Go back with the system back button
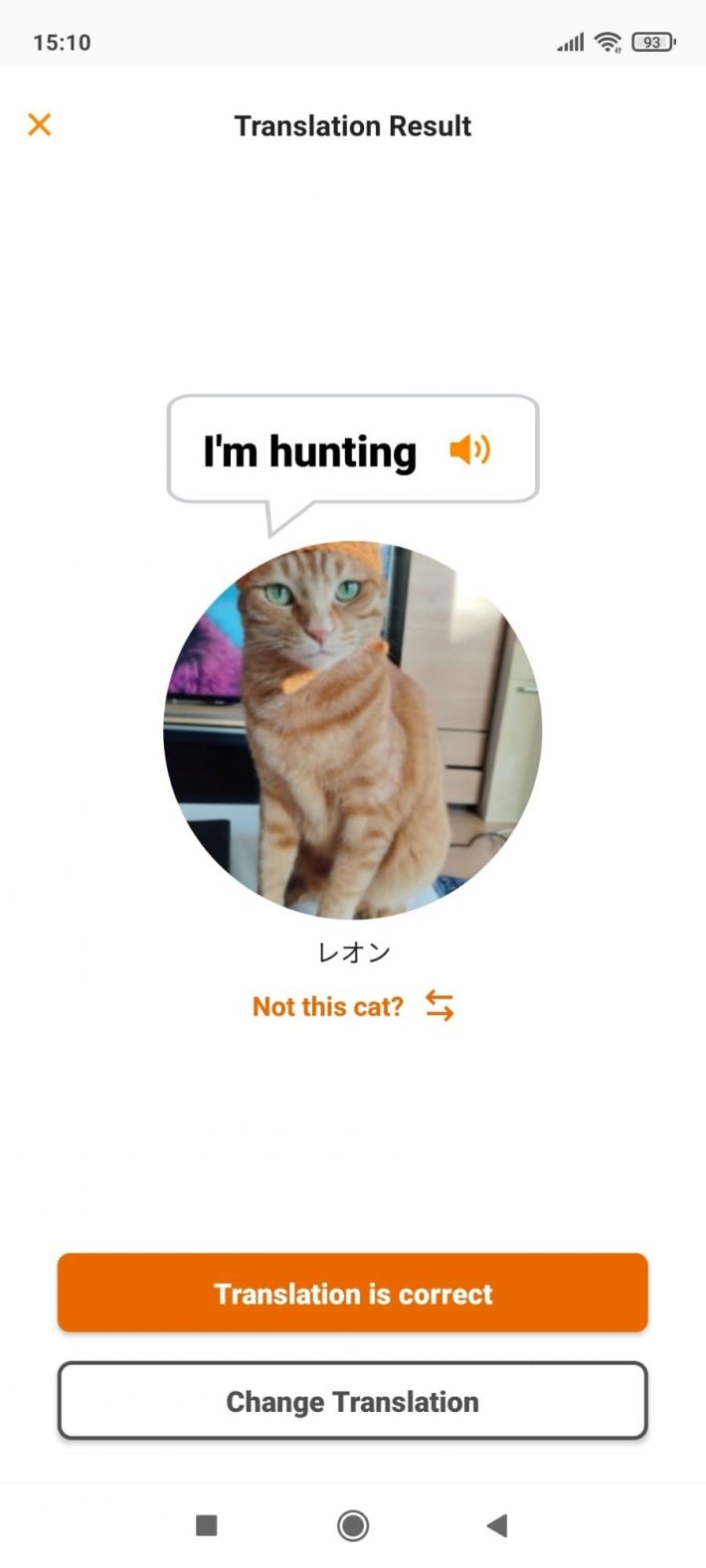706x1568 pixels. (x=497, y=1524)
